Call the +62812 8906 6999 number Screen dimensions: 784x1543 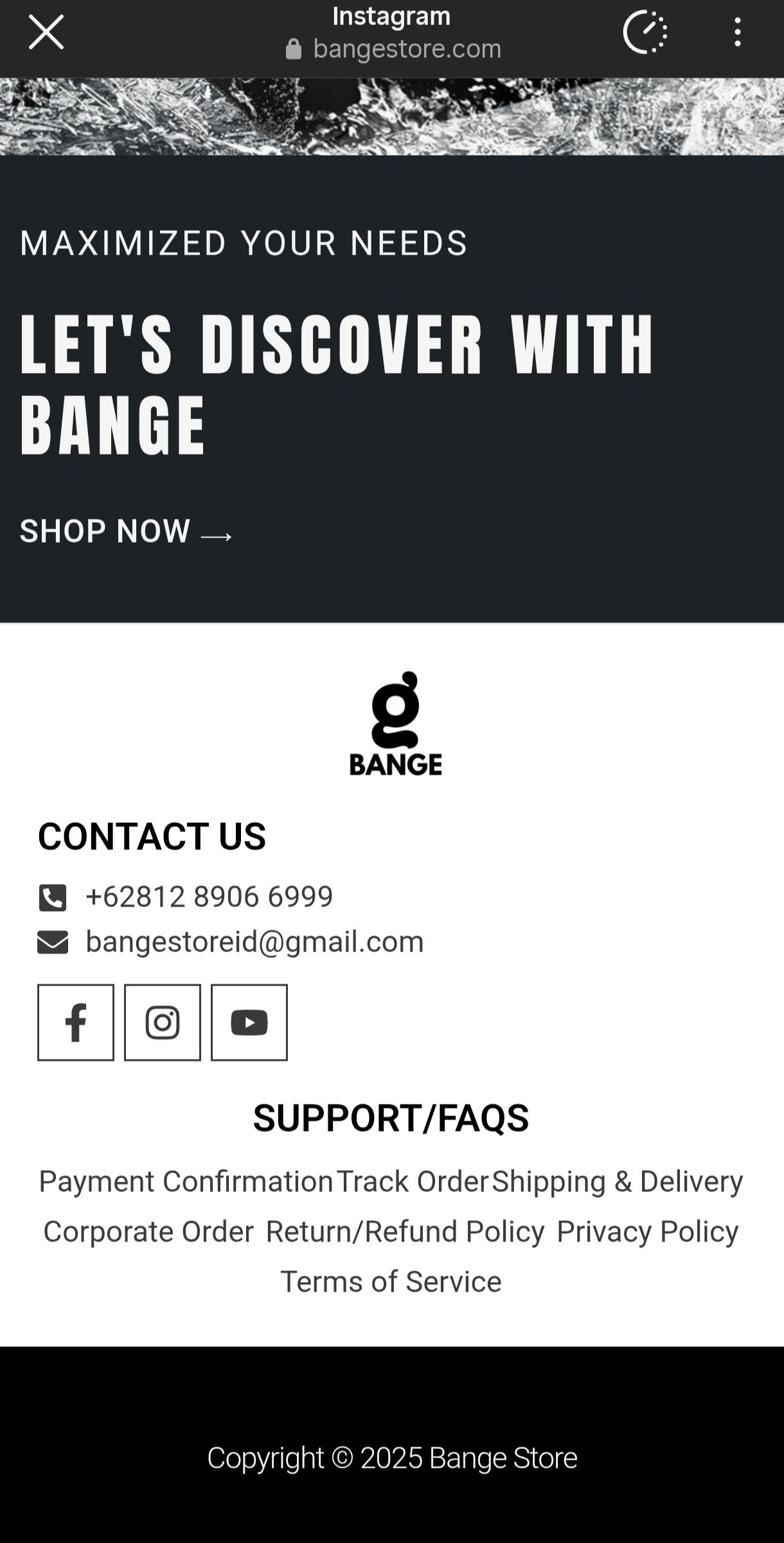209,897
